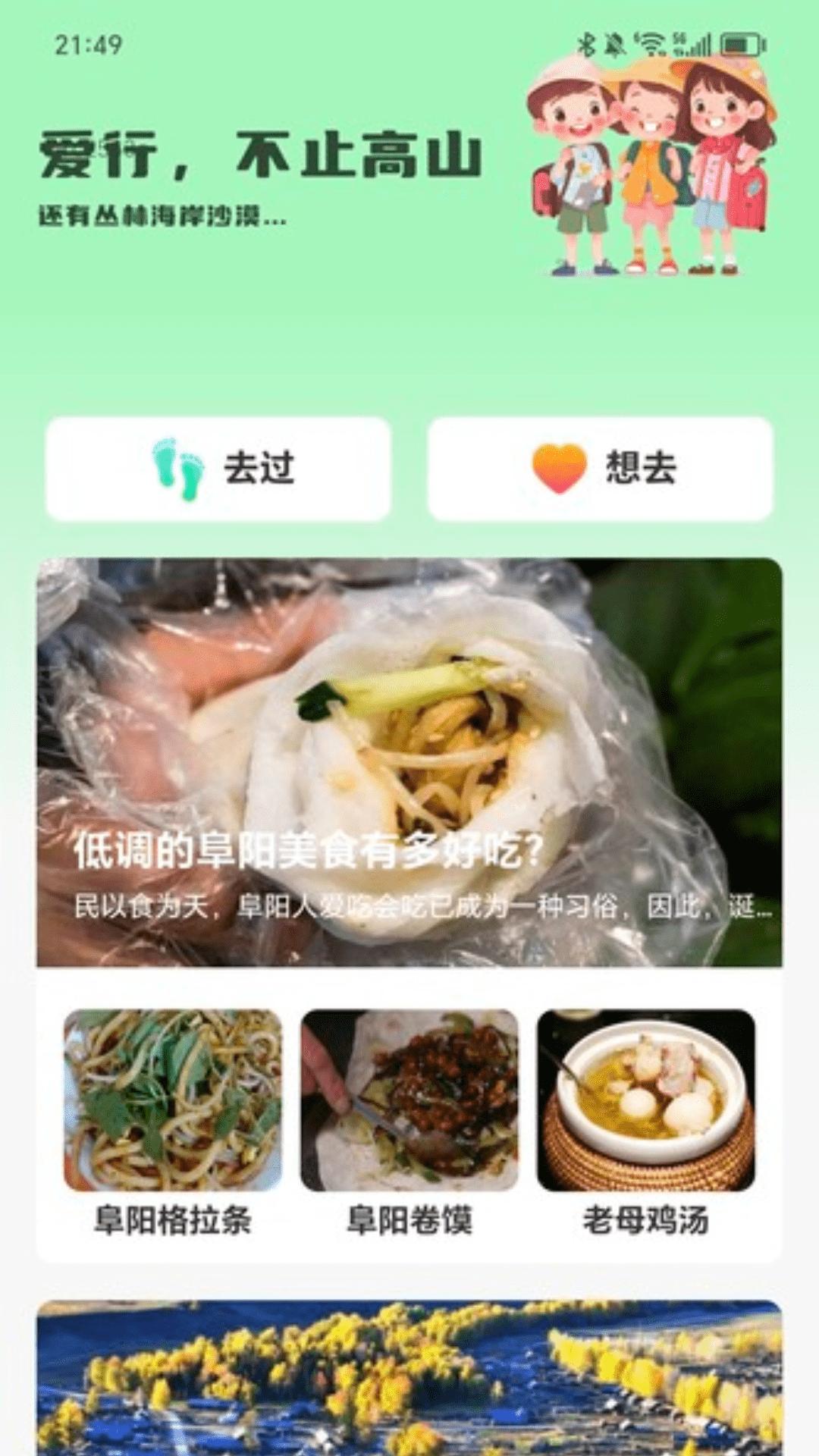Click the subtitle 还有丛林海岸沙漠...
The width and height of the screenshot is (819, 1456).
(x=159, y=215)
